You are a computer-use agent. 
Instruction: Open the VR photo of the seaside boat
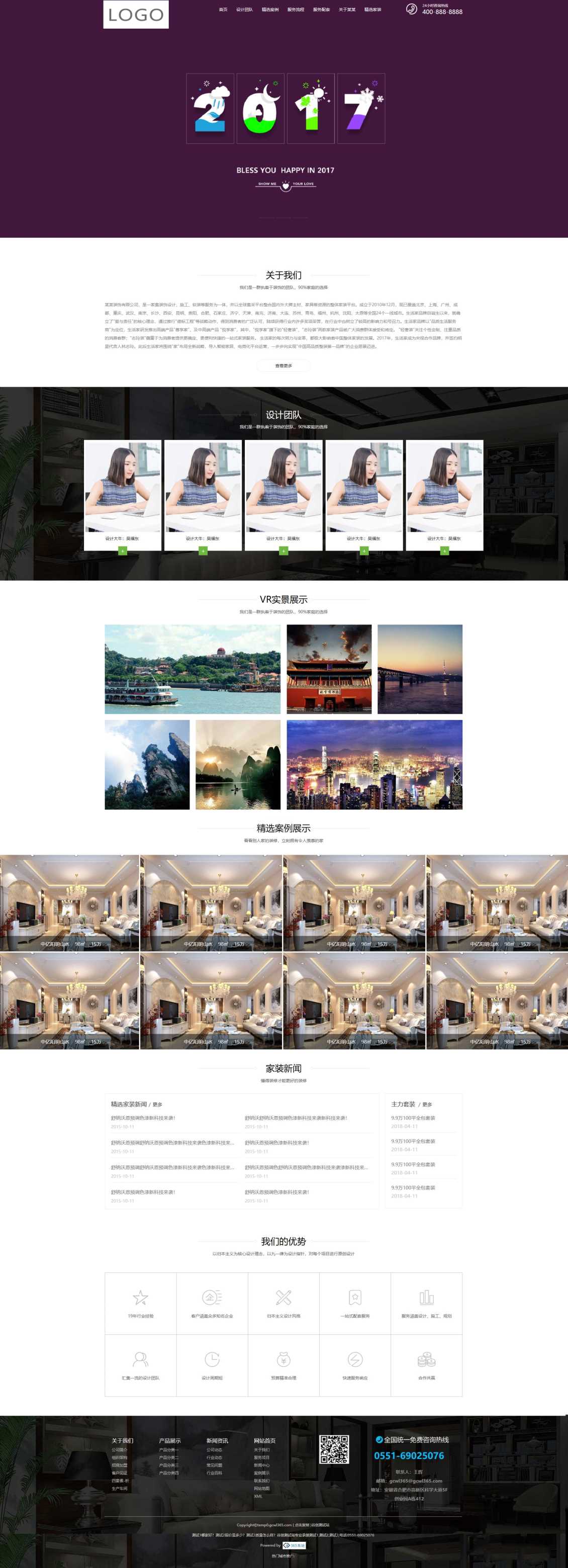[193, 669]
